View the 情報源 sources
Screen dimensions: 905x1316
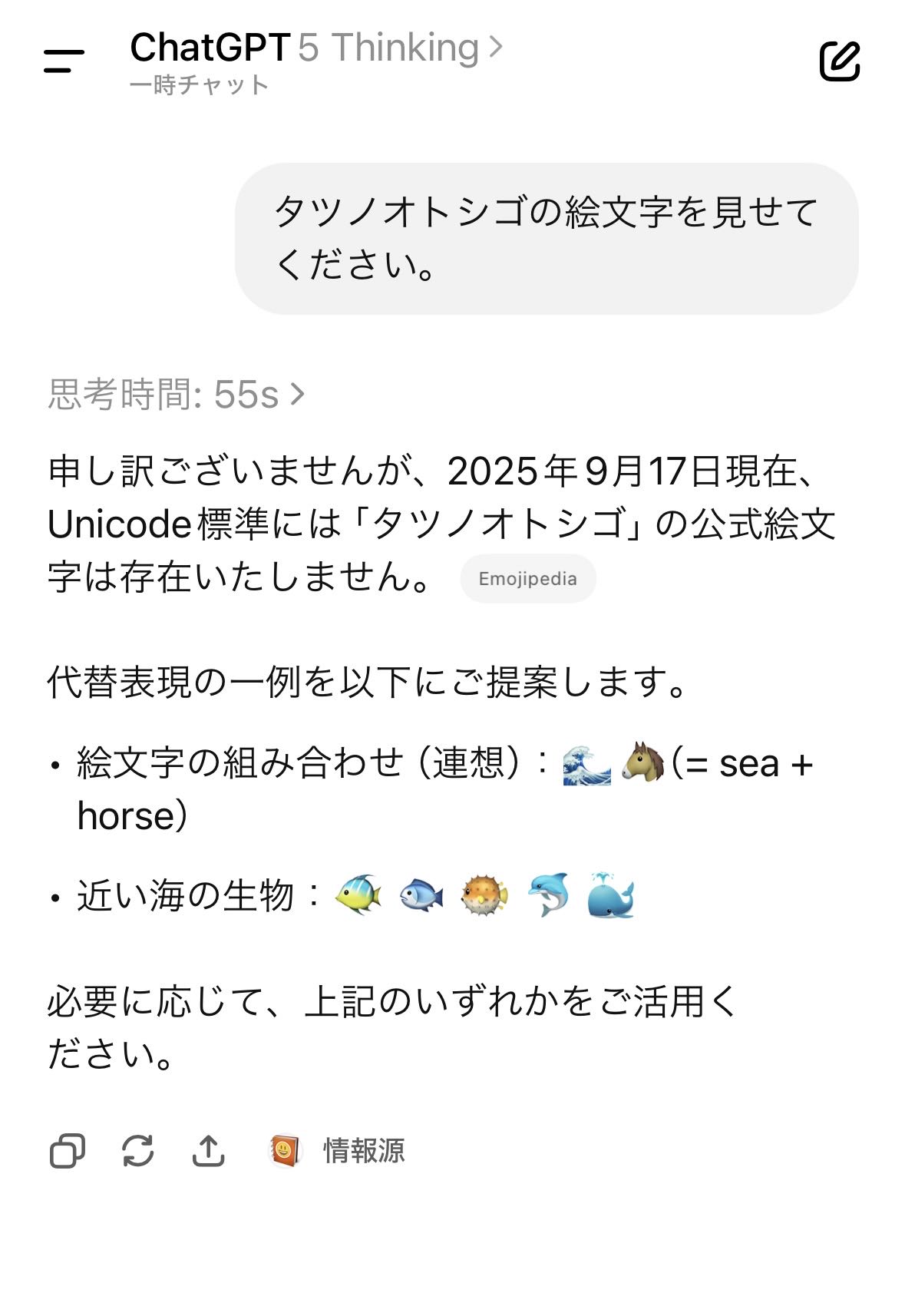338,1151
